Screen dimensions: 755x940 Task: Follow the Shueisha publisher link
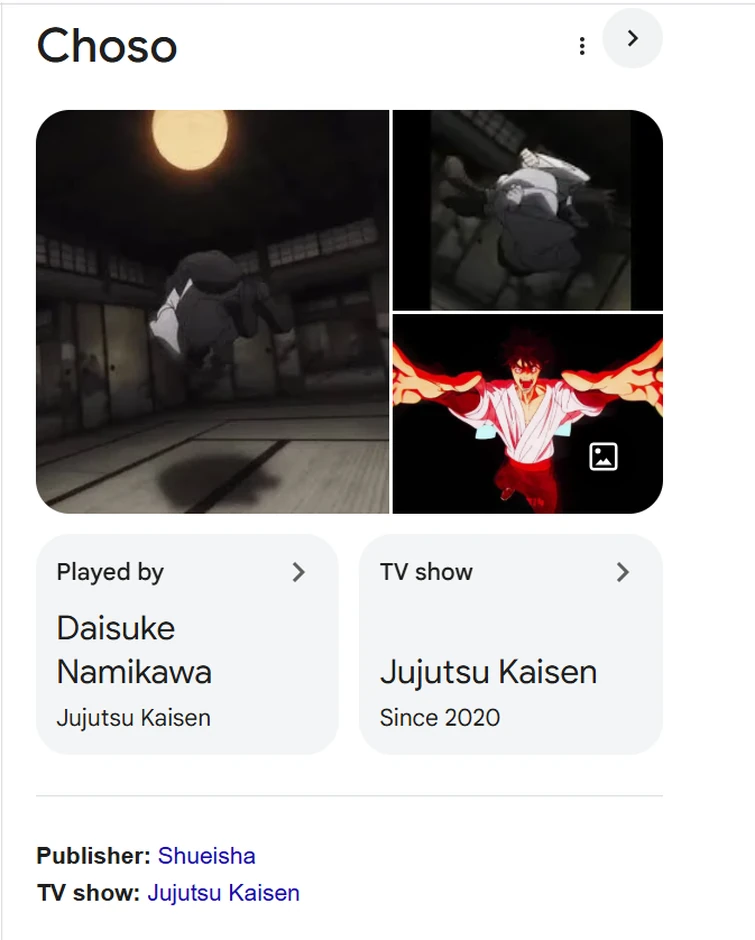(206, 856)
